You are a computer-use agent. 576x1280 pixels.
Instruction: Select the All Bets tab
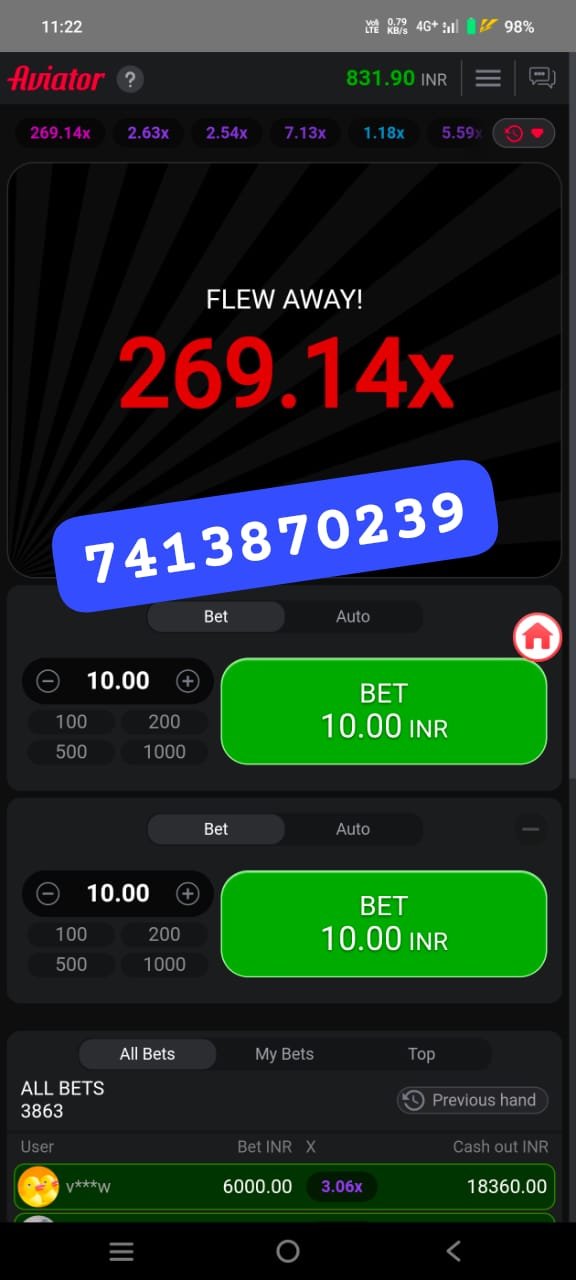(x=147, y=1054)
